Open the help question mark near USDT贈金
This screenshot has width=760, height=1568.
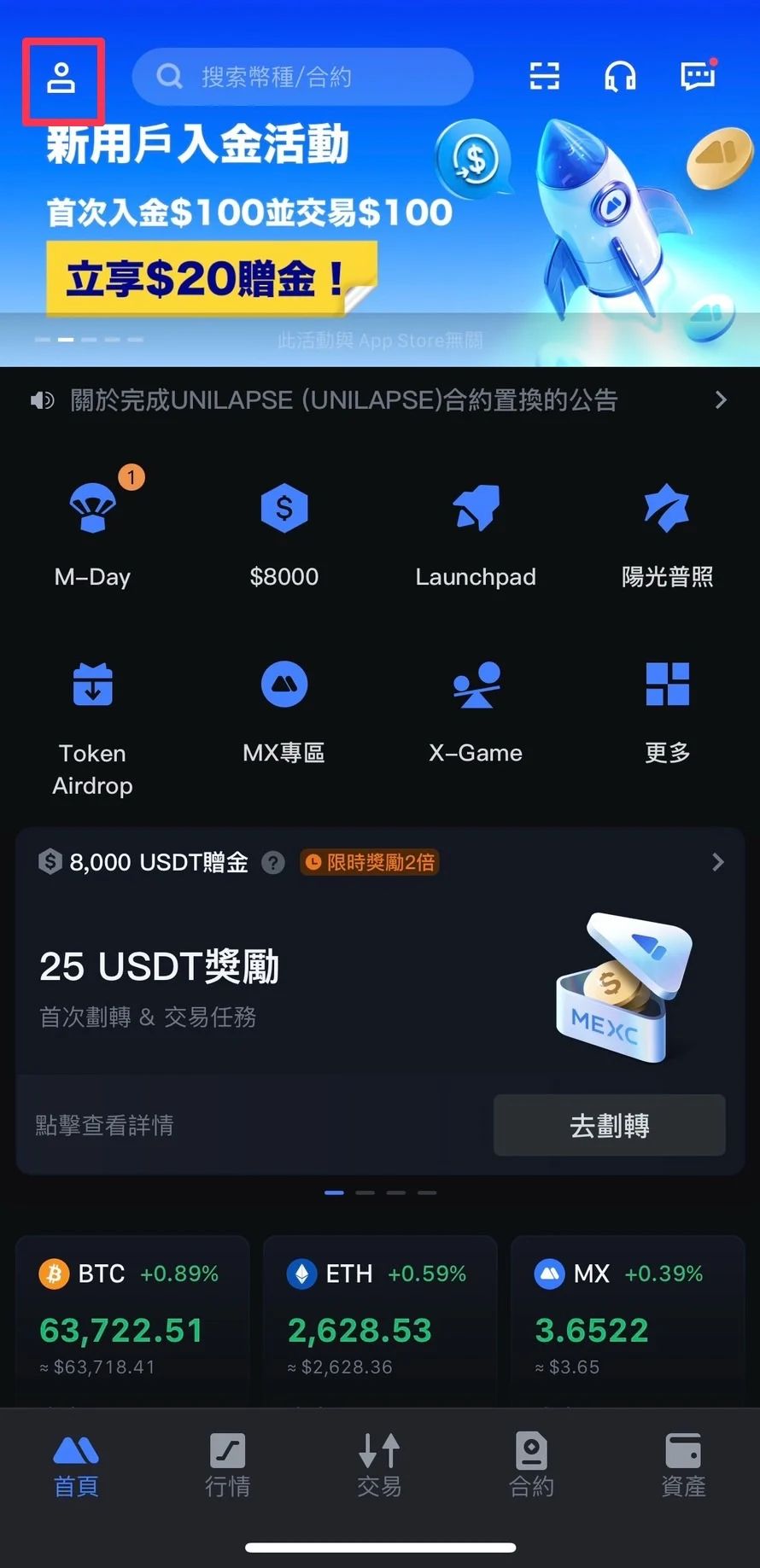point(272,862)
